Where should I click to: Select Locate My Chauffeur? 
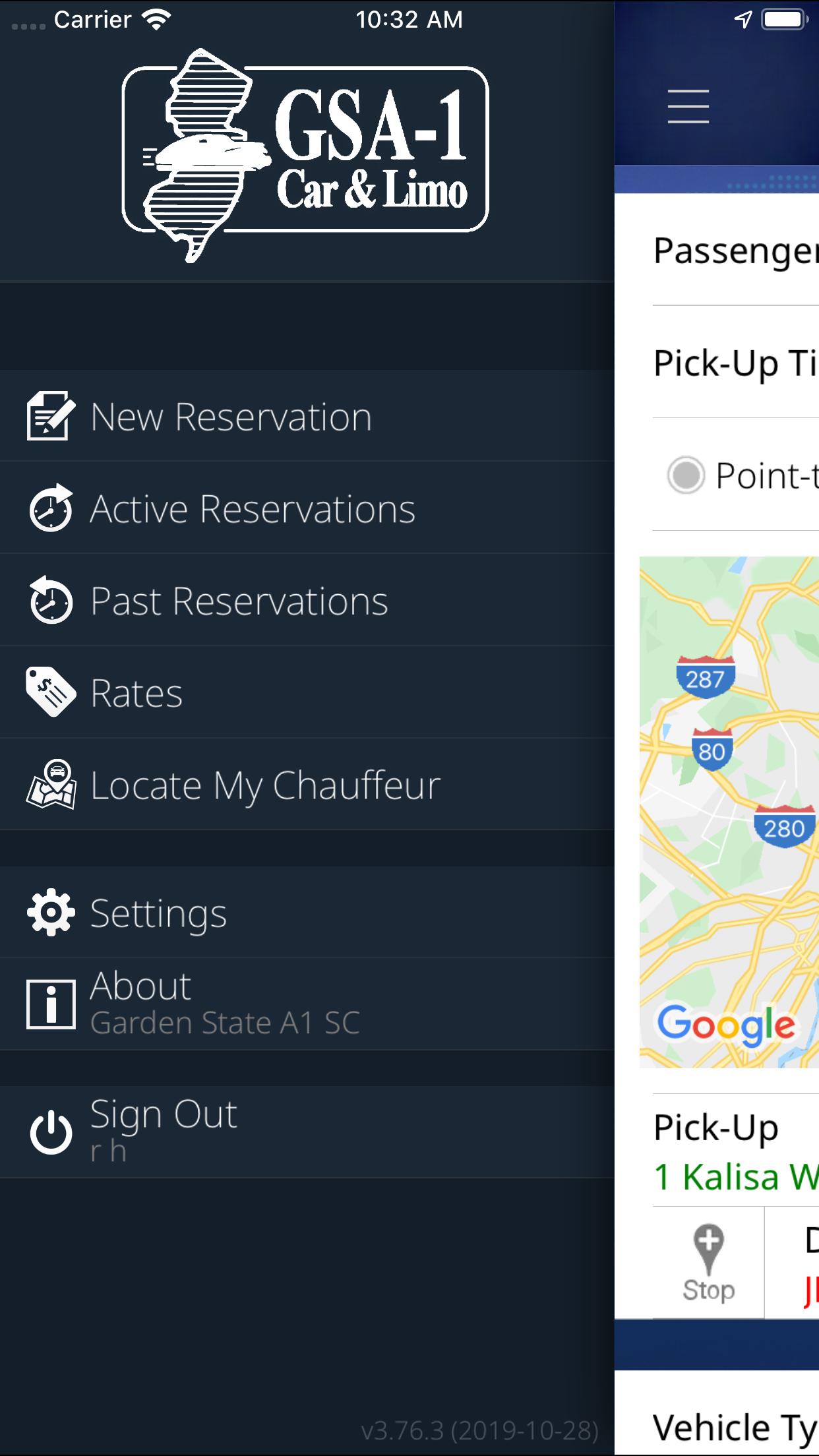pyautogui.click(x=307, y=785)
